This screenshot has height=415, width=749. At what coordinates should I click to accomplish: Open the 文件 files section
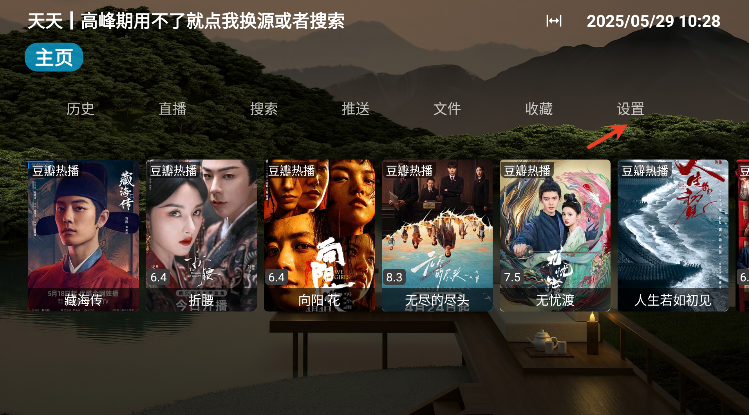point(447,109)
